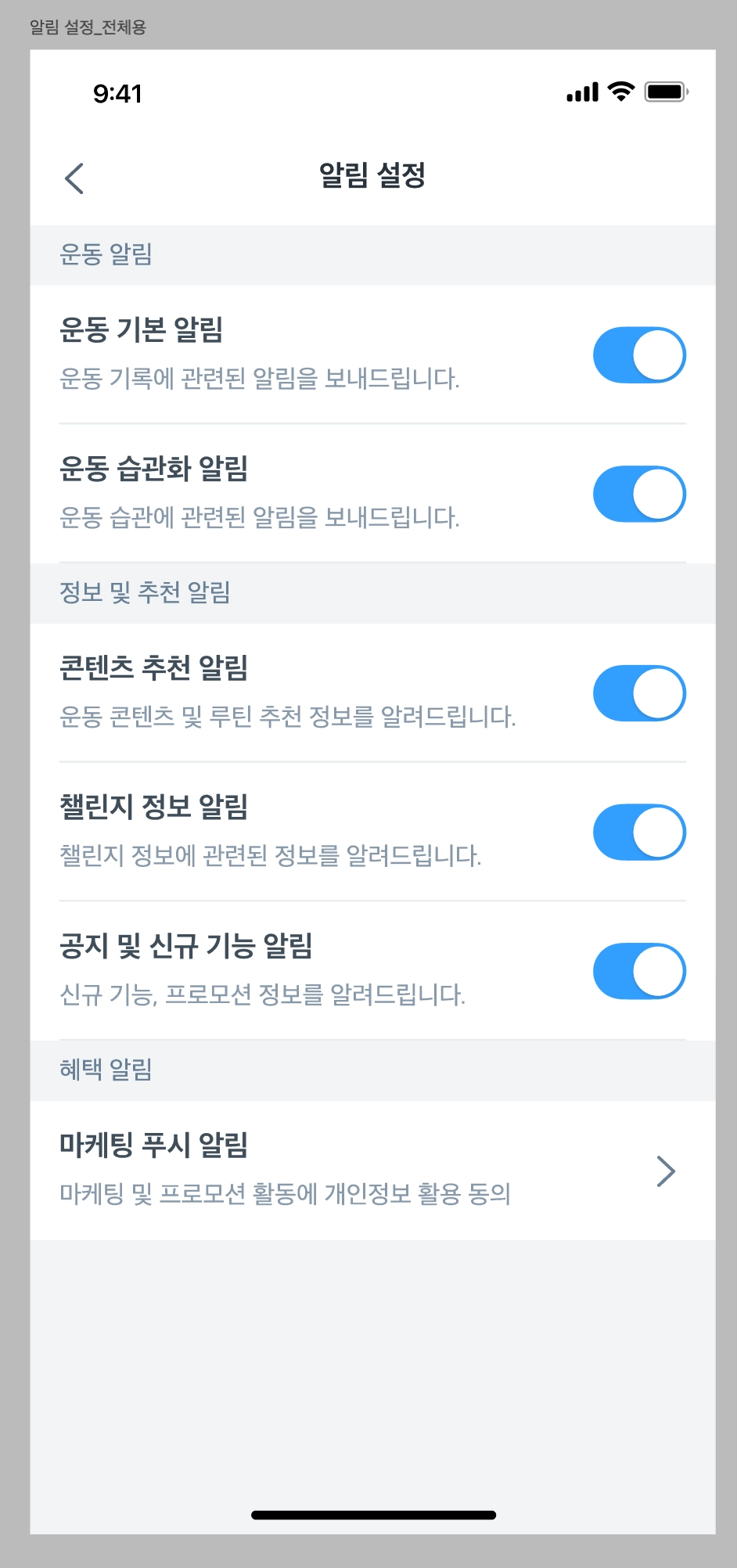The width and height of the screenshot is (737, 1568).
Task: Go back from 알림 설정 screen
Action: click(74, 178)
